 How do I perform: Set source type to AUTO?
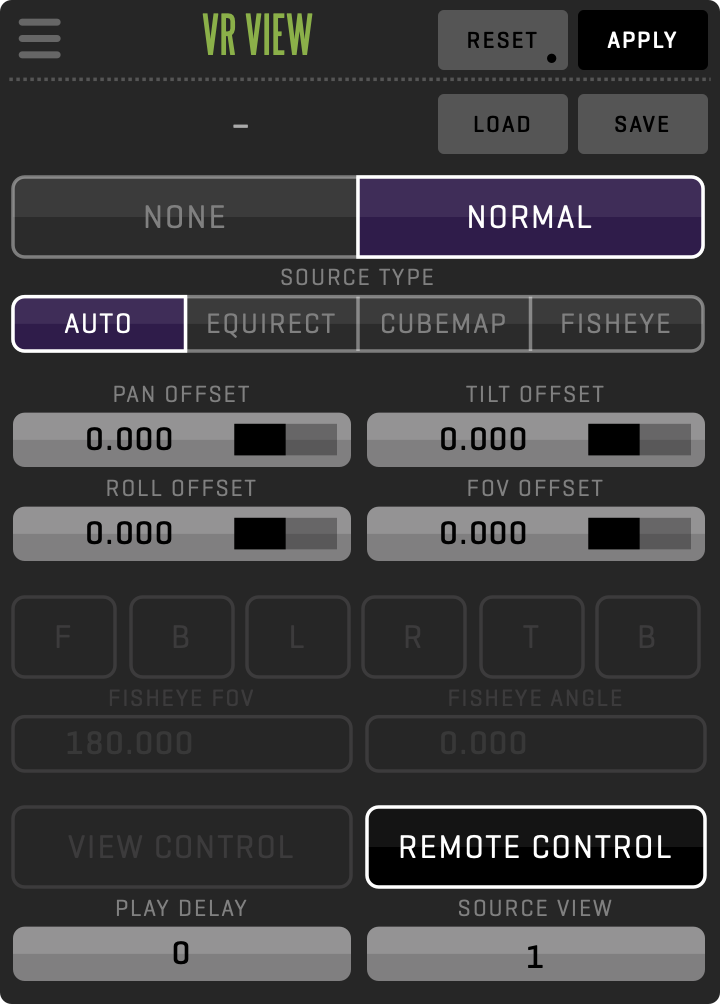click(99, 323)
